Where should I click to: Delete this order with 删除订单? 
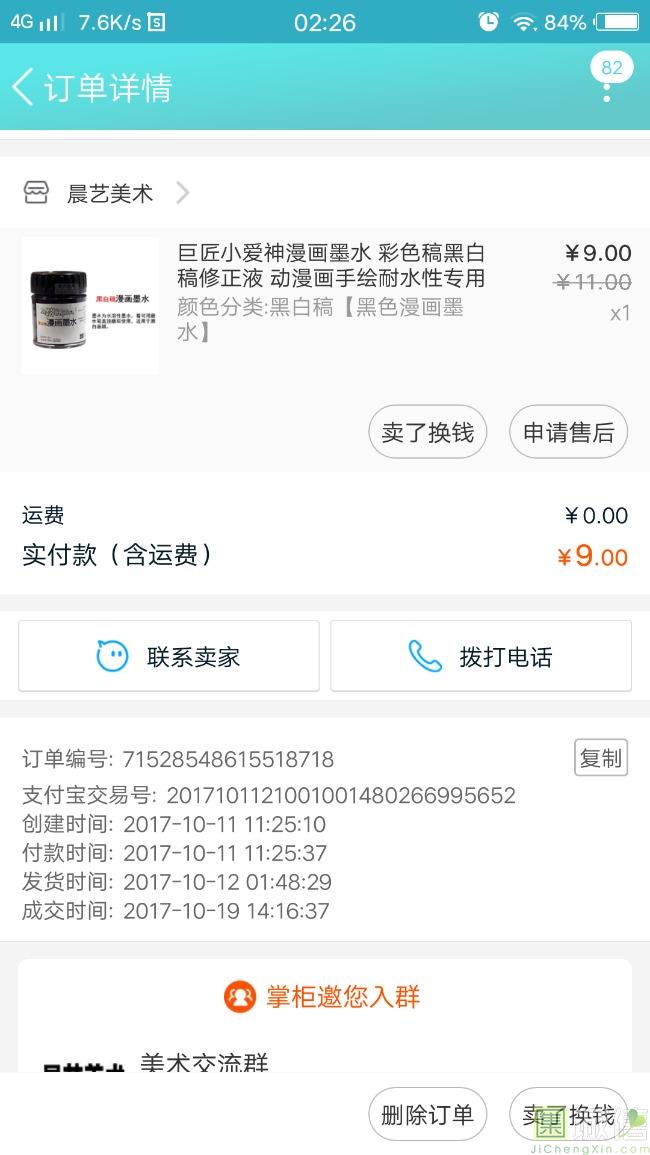[x=427, y=1115]
